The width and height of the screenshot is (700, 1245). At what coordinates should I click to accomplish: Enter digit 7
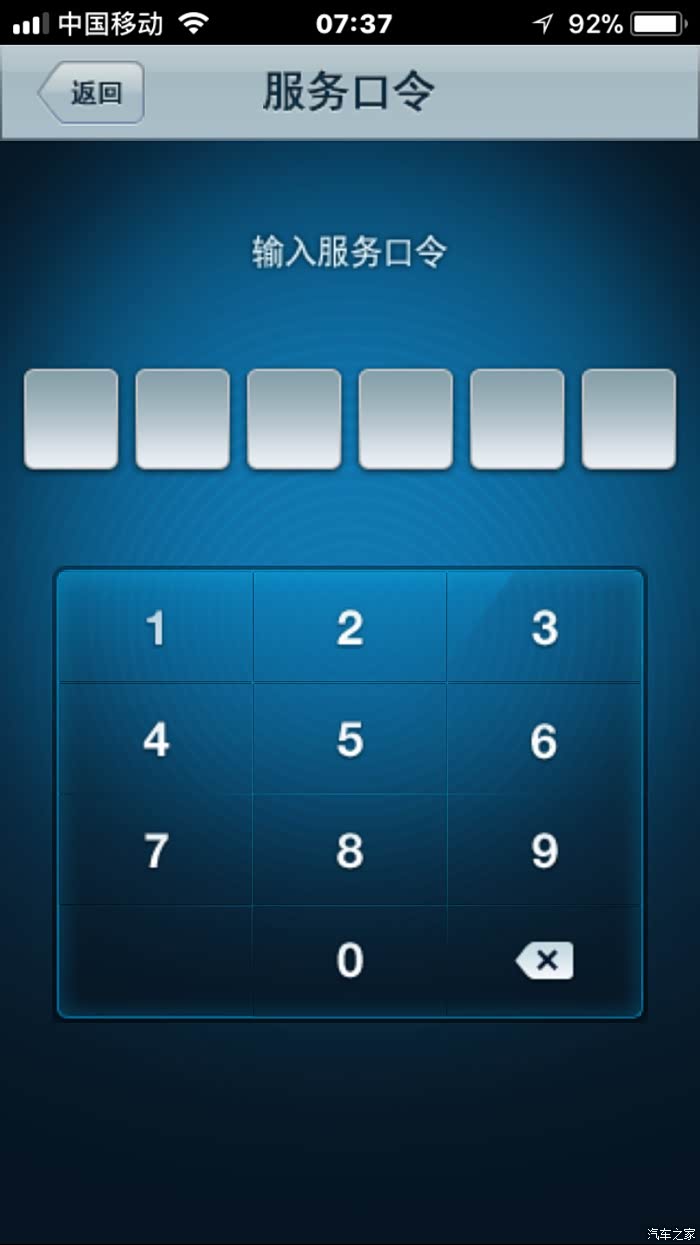point(156,851)
